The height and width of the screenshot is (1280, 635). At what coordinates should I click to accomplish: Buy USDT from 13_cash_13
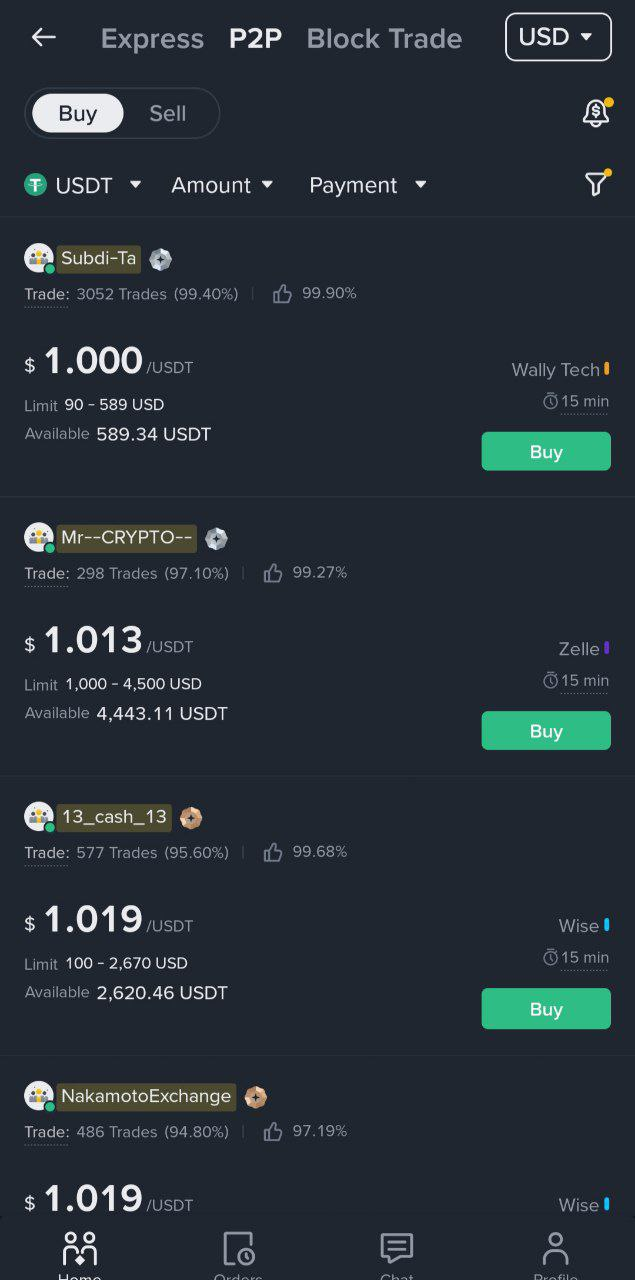click(545, 1008)
